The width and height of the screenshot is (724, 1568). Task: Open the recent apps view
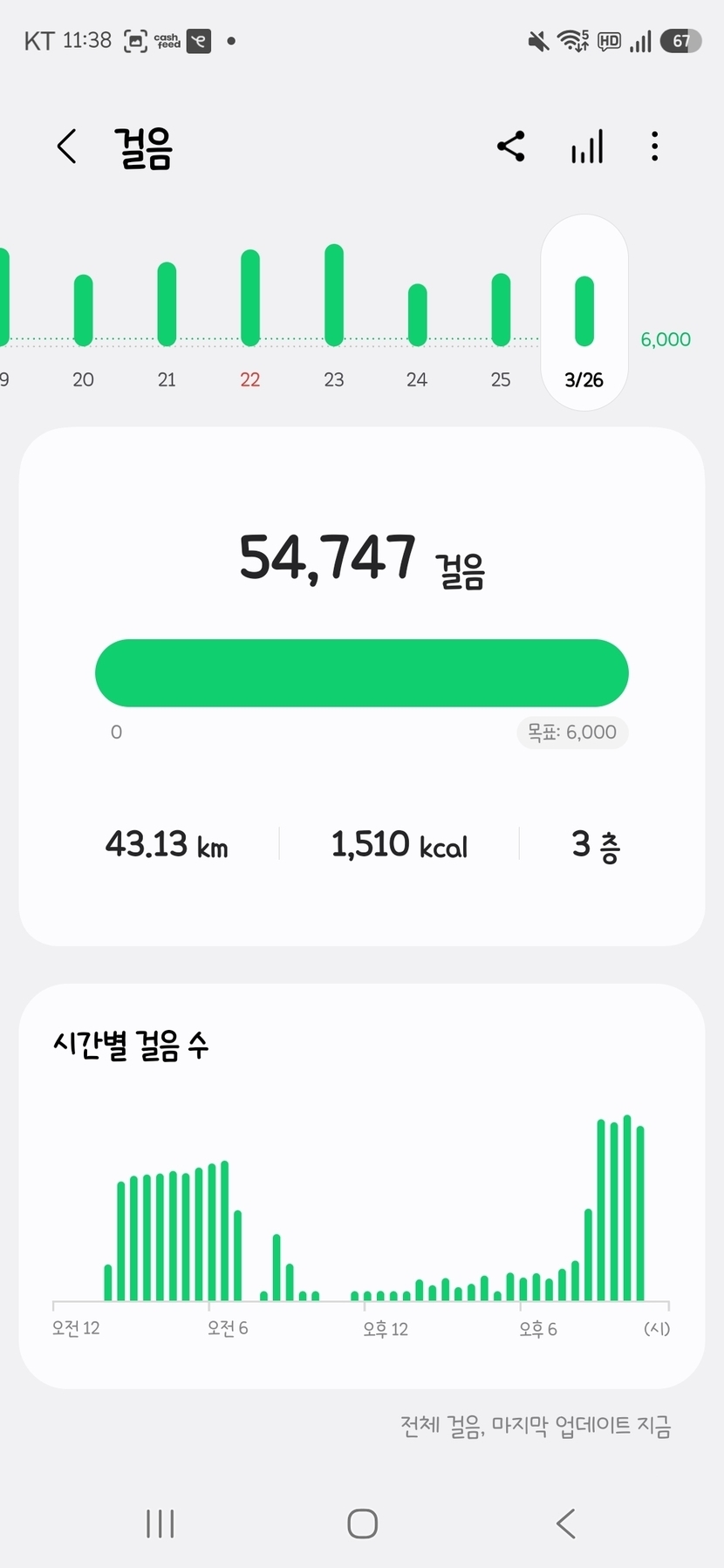point(161,1524)
